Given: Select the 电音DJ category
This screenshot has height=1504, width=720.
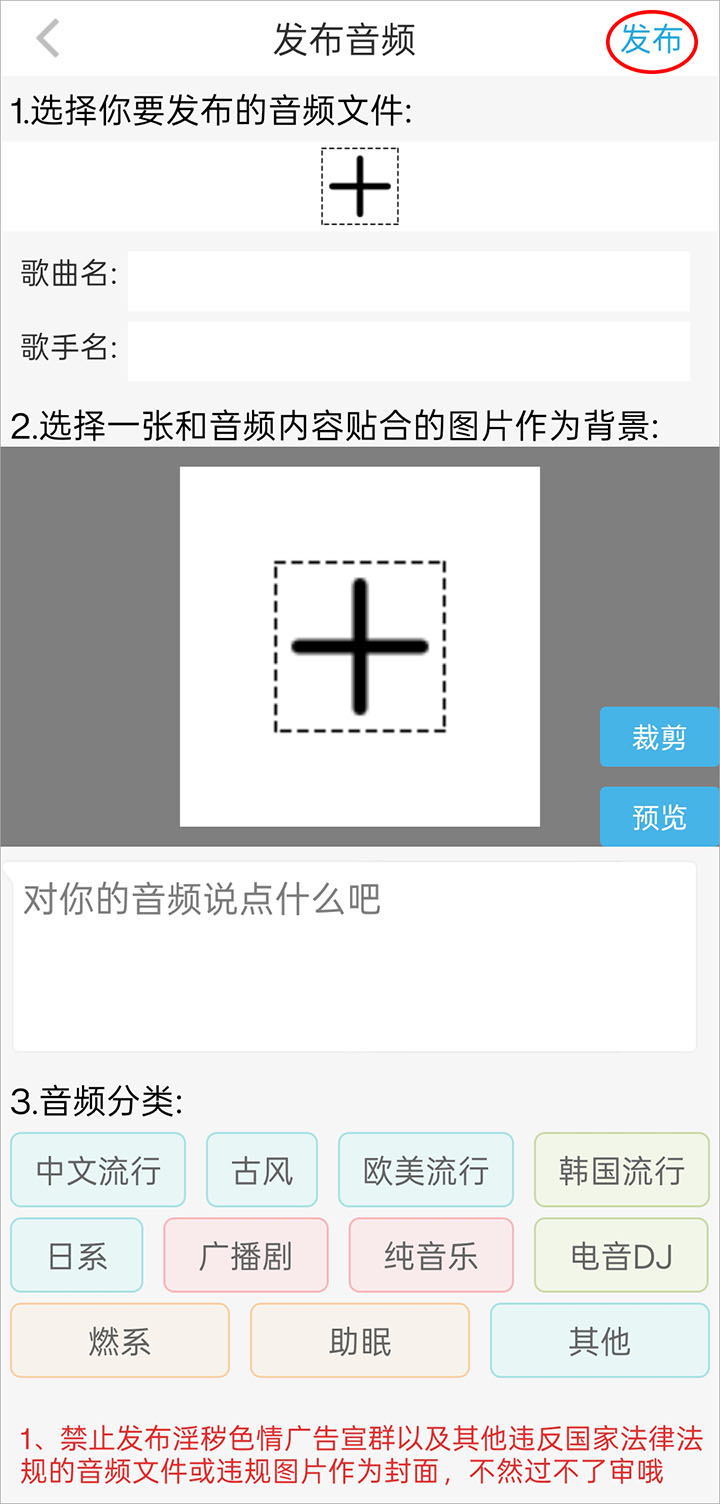Looking at the screenshot, I should pos(621,1255).
